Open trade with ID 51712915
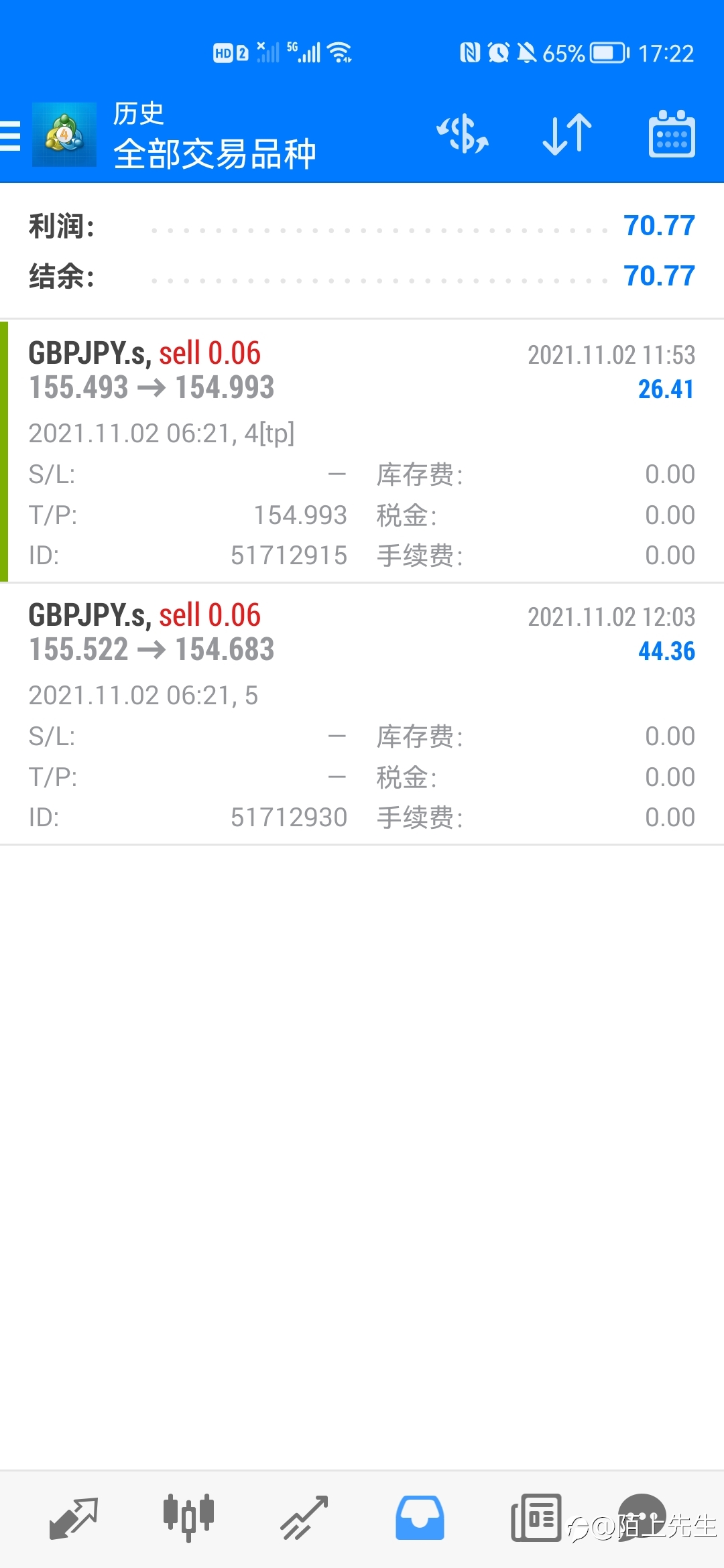This screenshot has width=724, height=1568. pyautogui.click(x=362, y=452)
